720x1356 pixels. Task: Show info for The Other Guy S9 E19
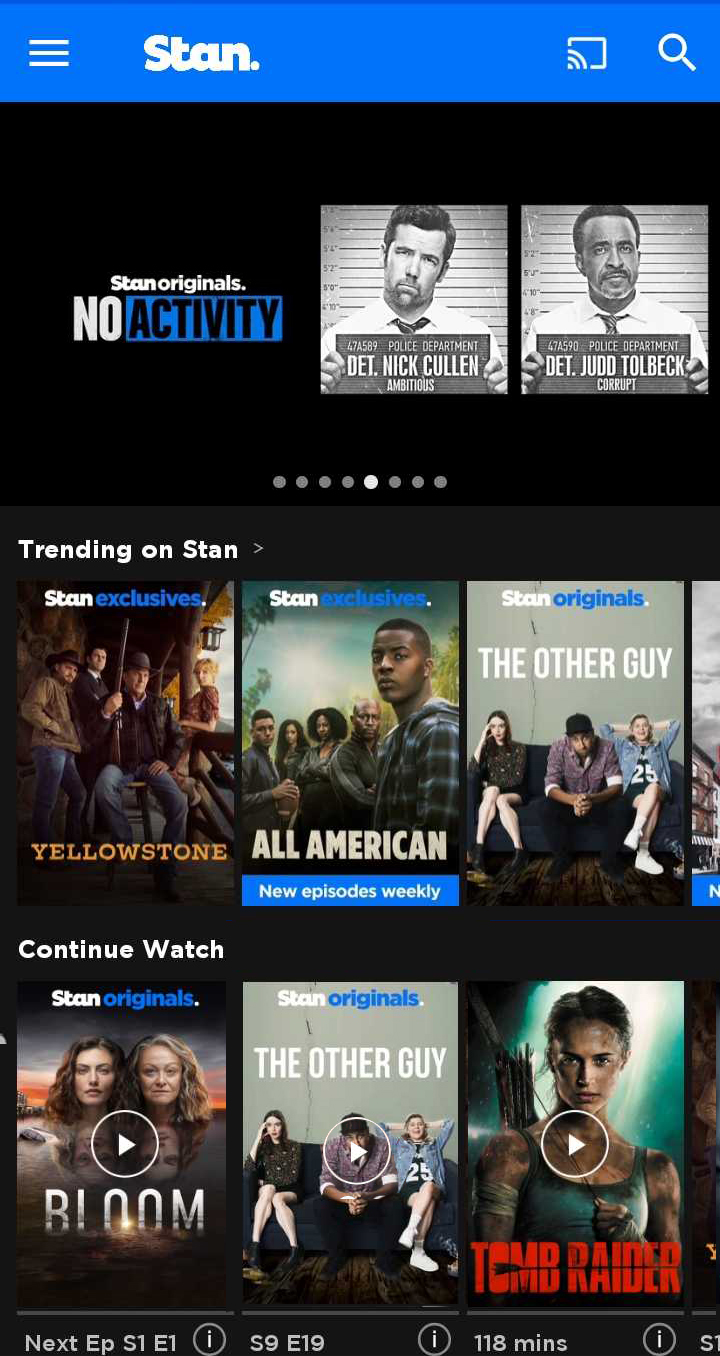434,1339
